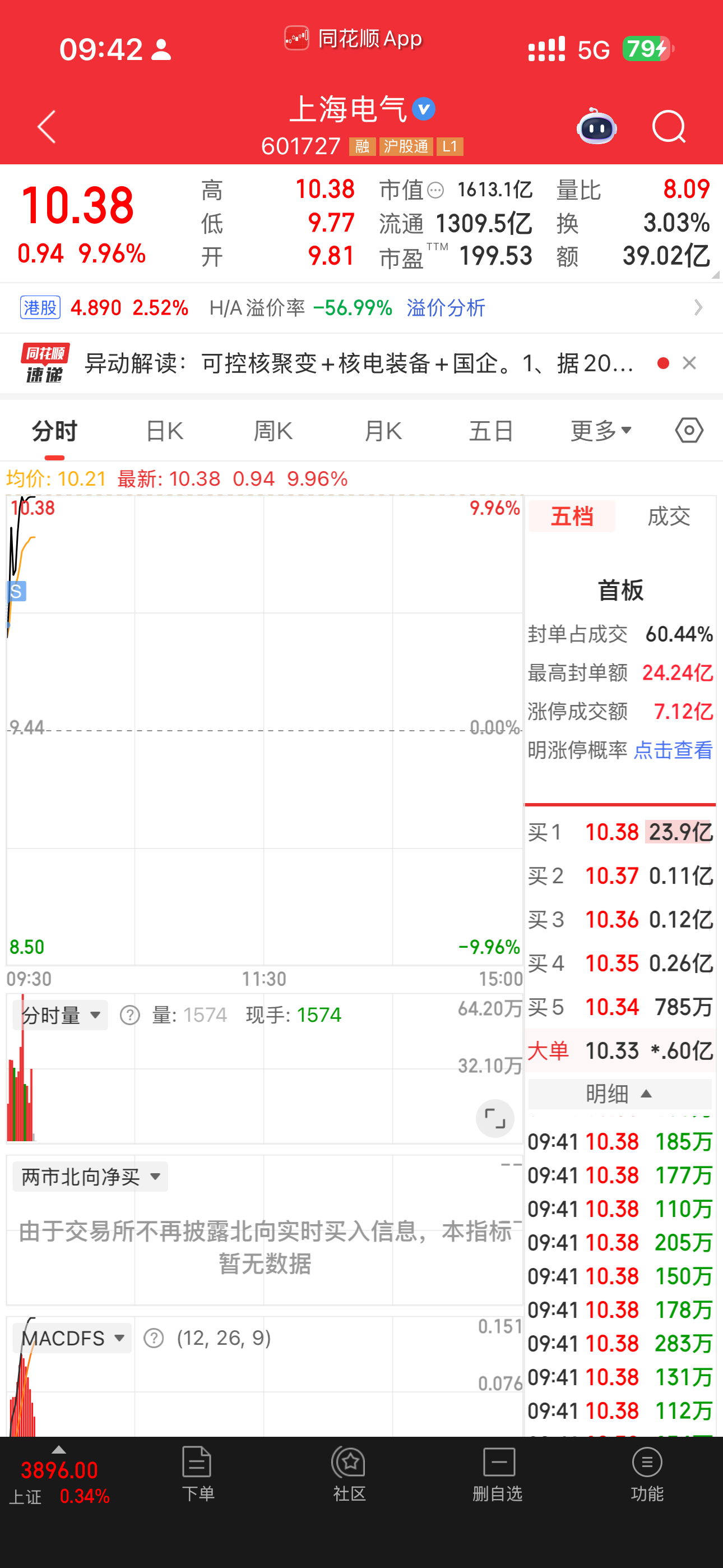
Task: Switch to the 周K chart tab
Action: click(x=272, y=431)
